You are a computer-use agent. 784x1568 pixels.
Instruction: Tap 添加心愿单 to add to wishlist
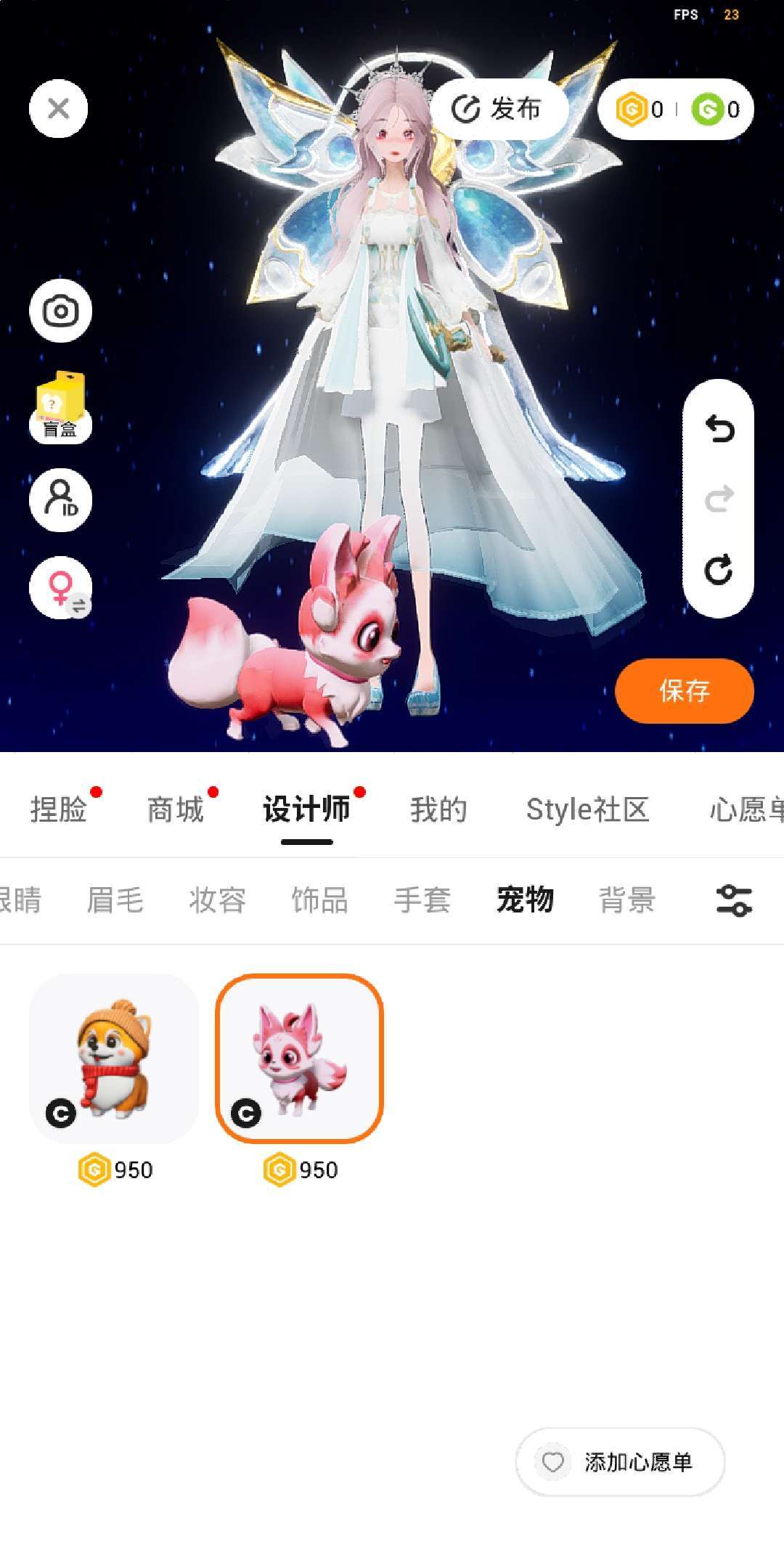pos(621,1461)
